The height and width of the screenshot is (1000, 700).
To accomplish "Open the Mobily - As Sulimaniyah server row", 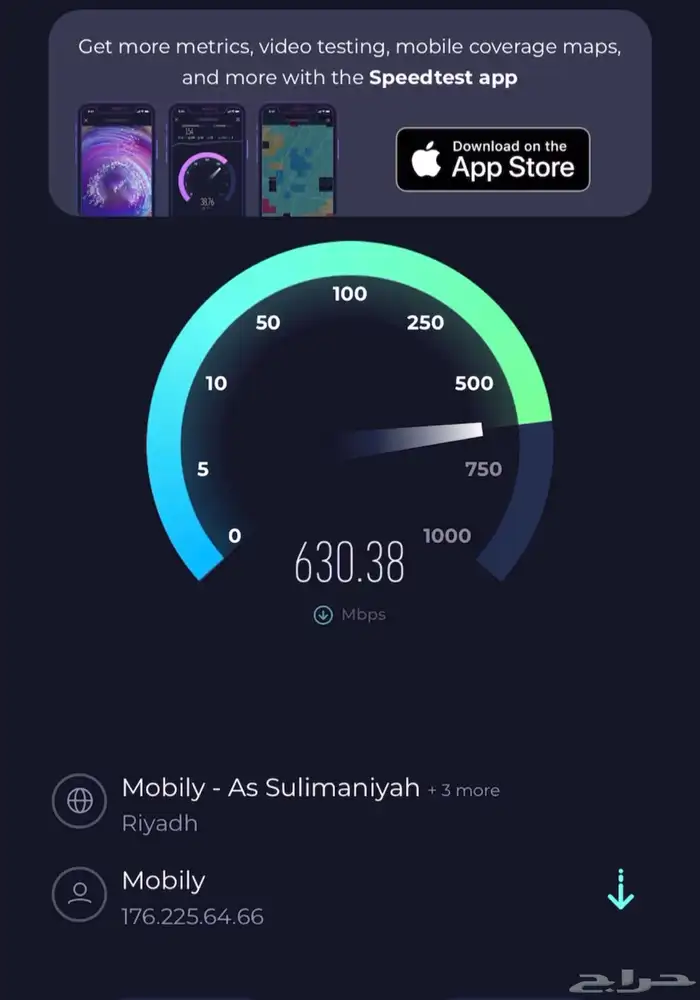I will pyautogui.click(x=276, y=802).
